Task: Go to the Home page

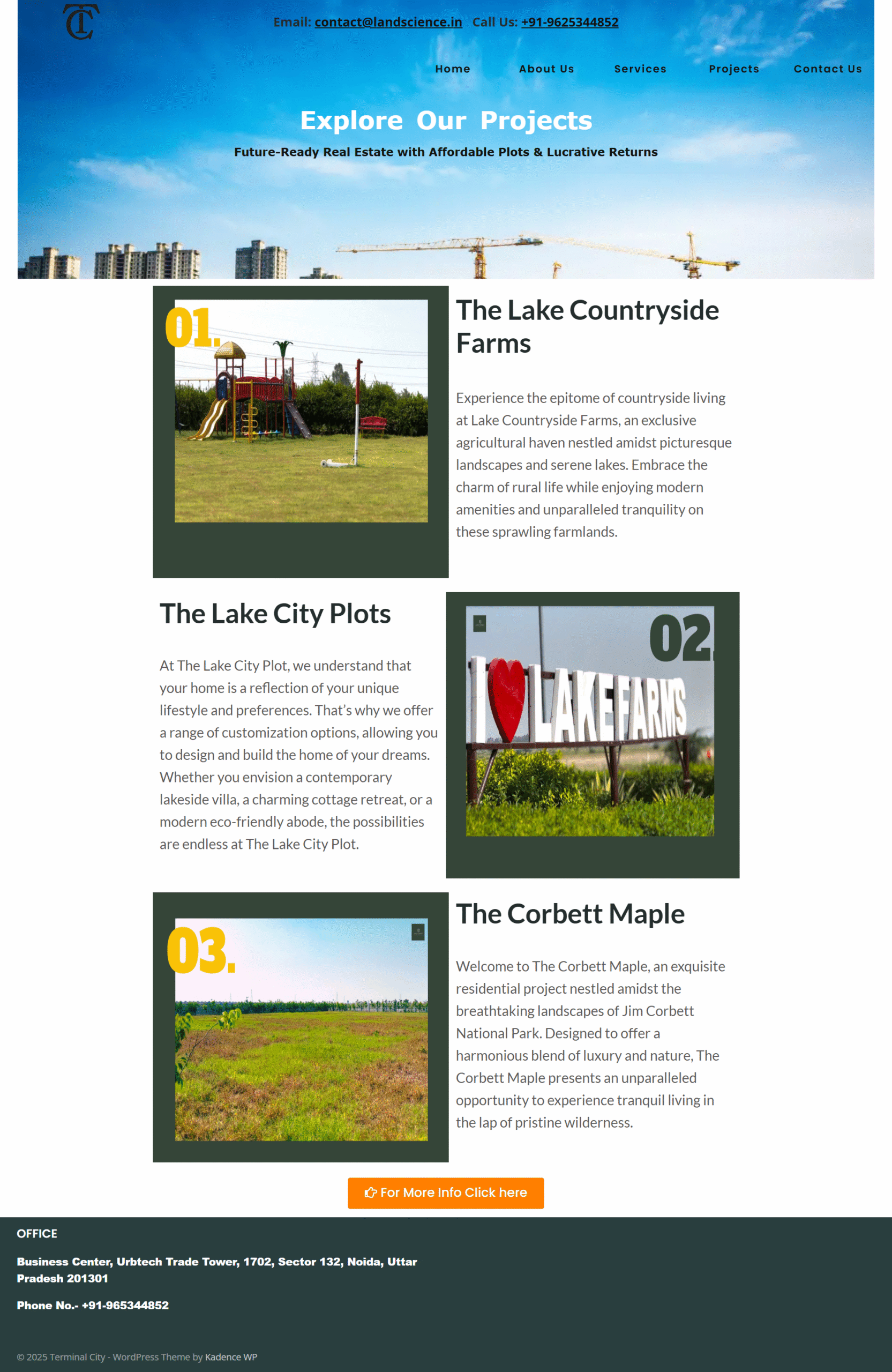Action: pyautogui.click(x=452, y=69)
